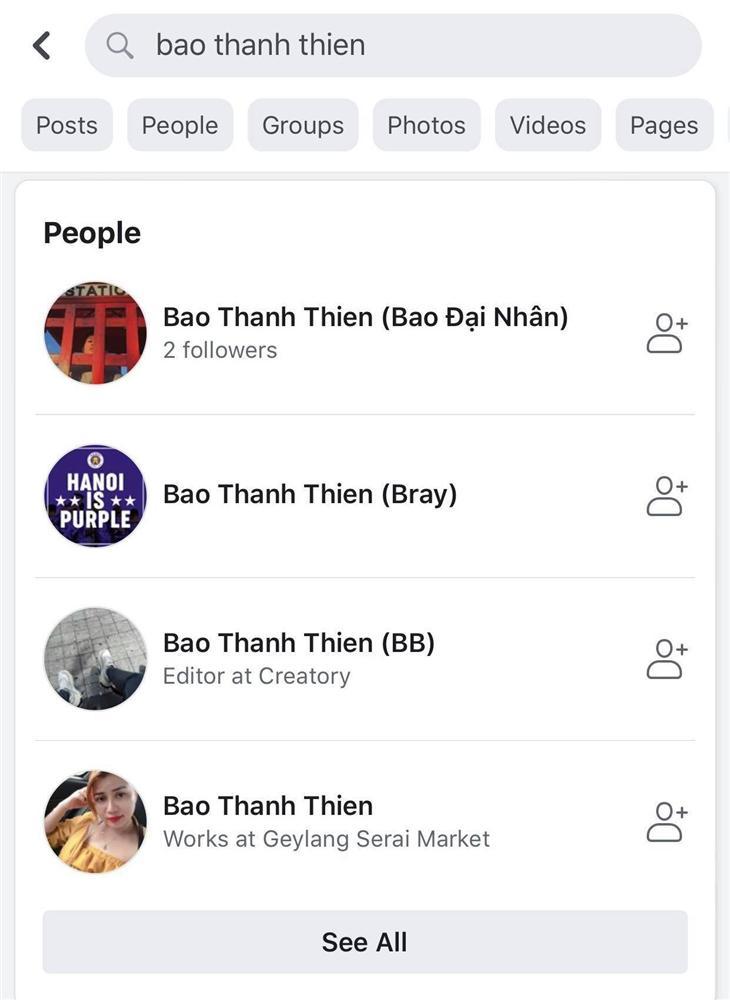Open the Videos search results tab
The height and width of the screenshot is (1000, 730).
(548, 125)
